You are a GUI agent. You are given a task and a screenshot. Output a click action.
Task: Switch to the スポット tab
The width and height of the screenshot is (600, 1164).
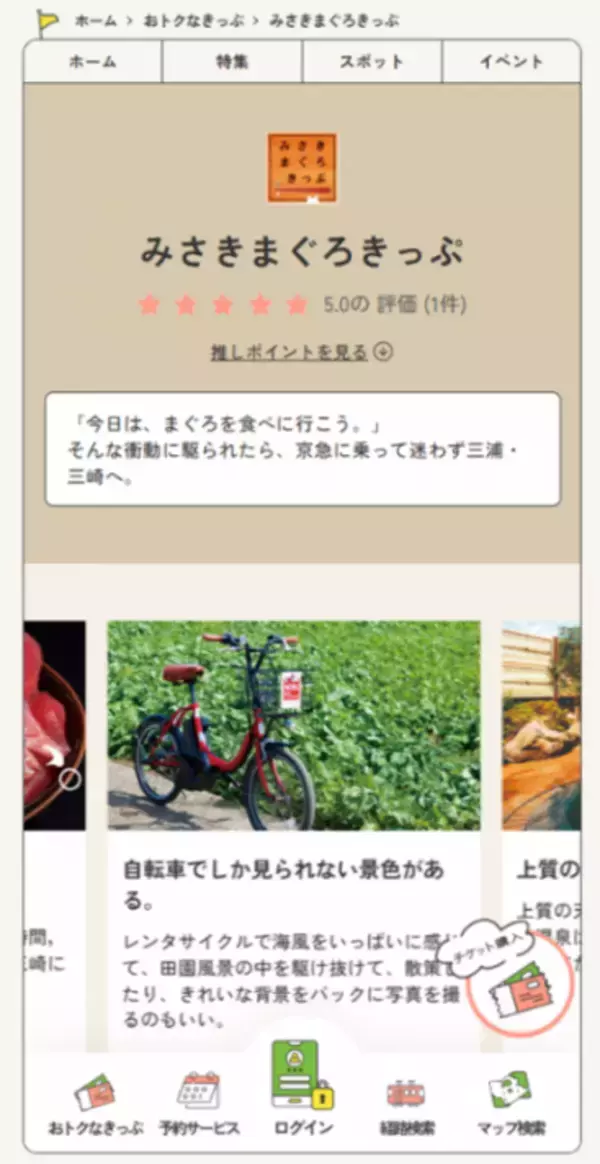(x=372, y=62)
